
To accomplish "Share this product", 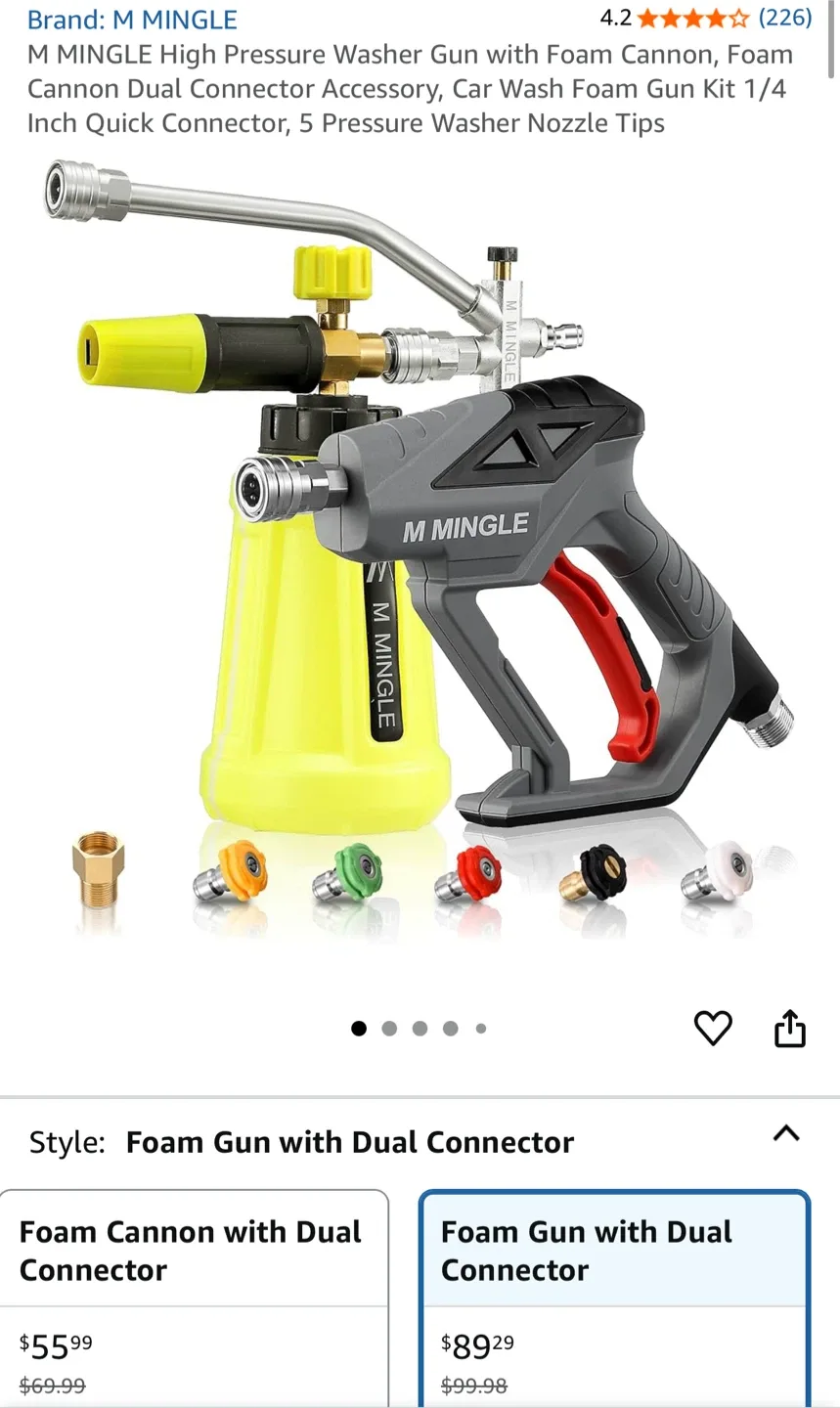I will pos(790,1028).
